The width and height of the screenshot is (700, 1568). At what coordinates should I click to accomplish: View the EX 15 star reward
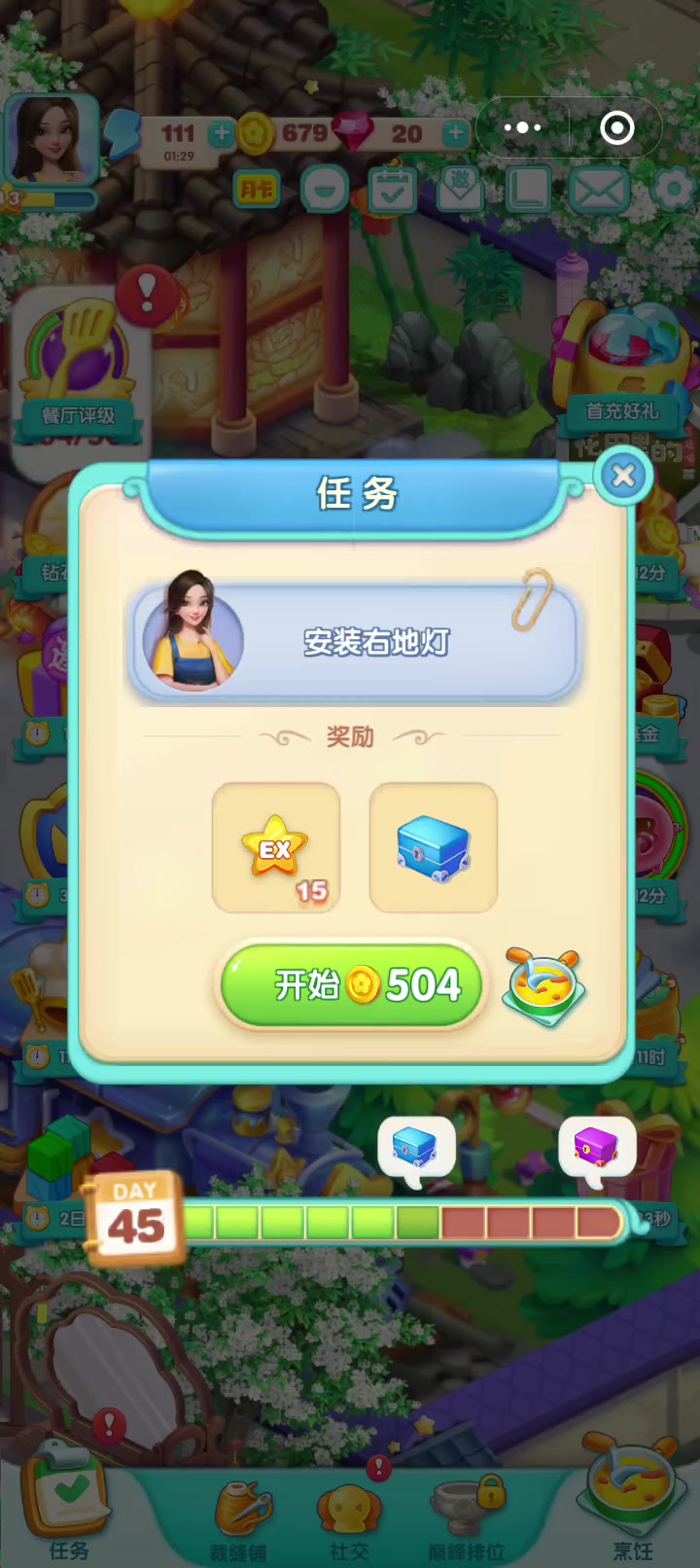pyautogui.click(x=276, y=847)
